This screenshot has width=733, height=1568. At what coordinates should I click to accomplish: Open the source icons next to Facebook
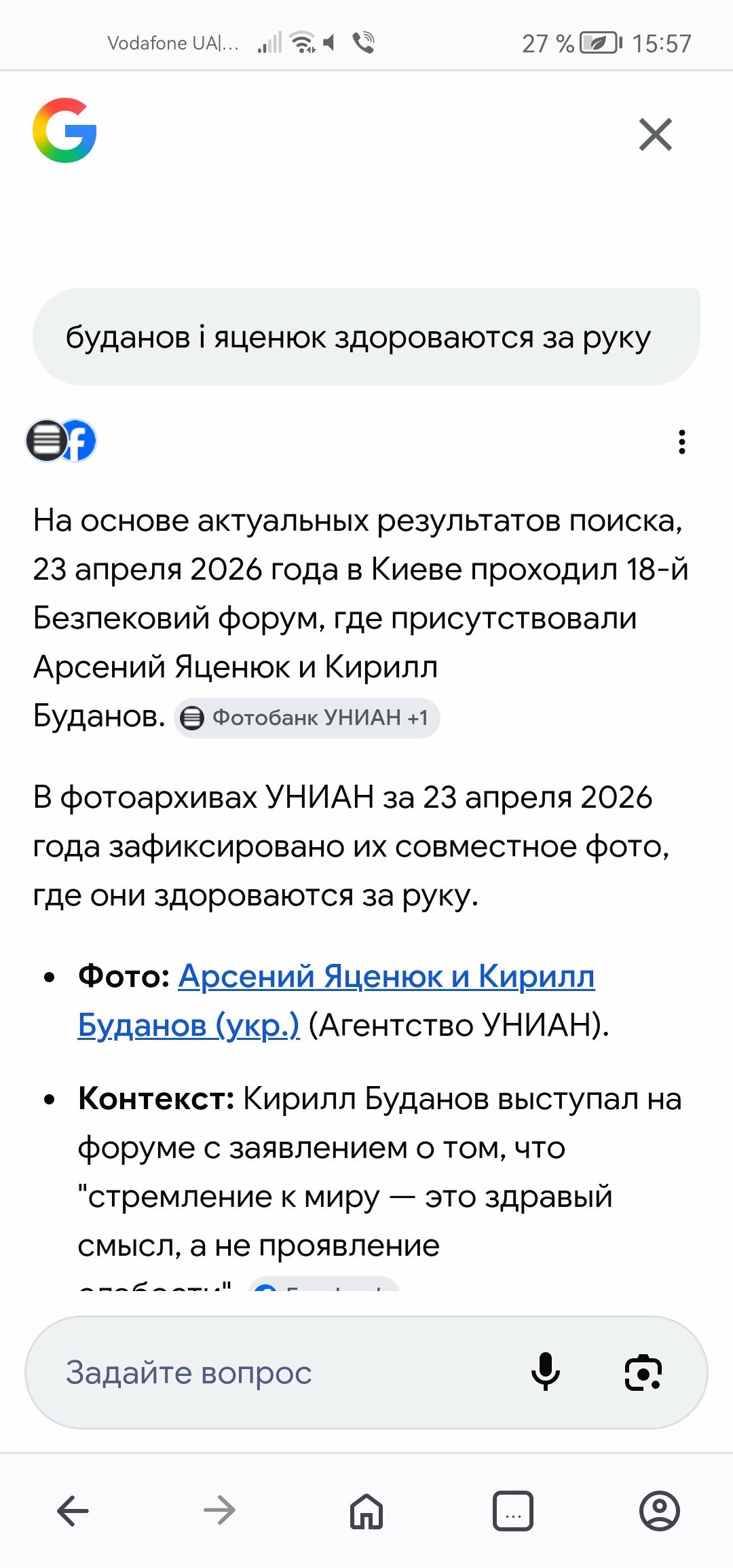[61, 441]
